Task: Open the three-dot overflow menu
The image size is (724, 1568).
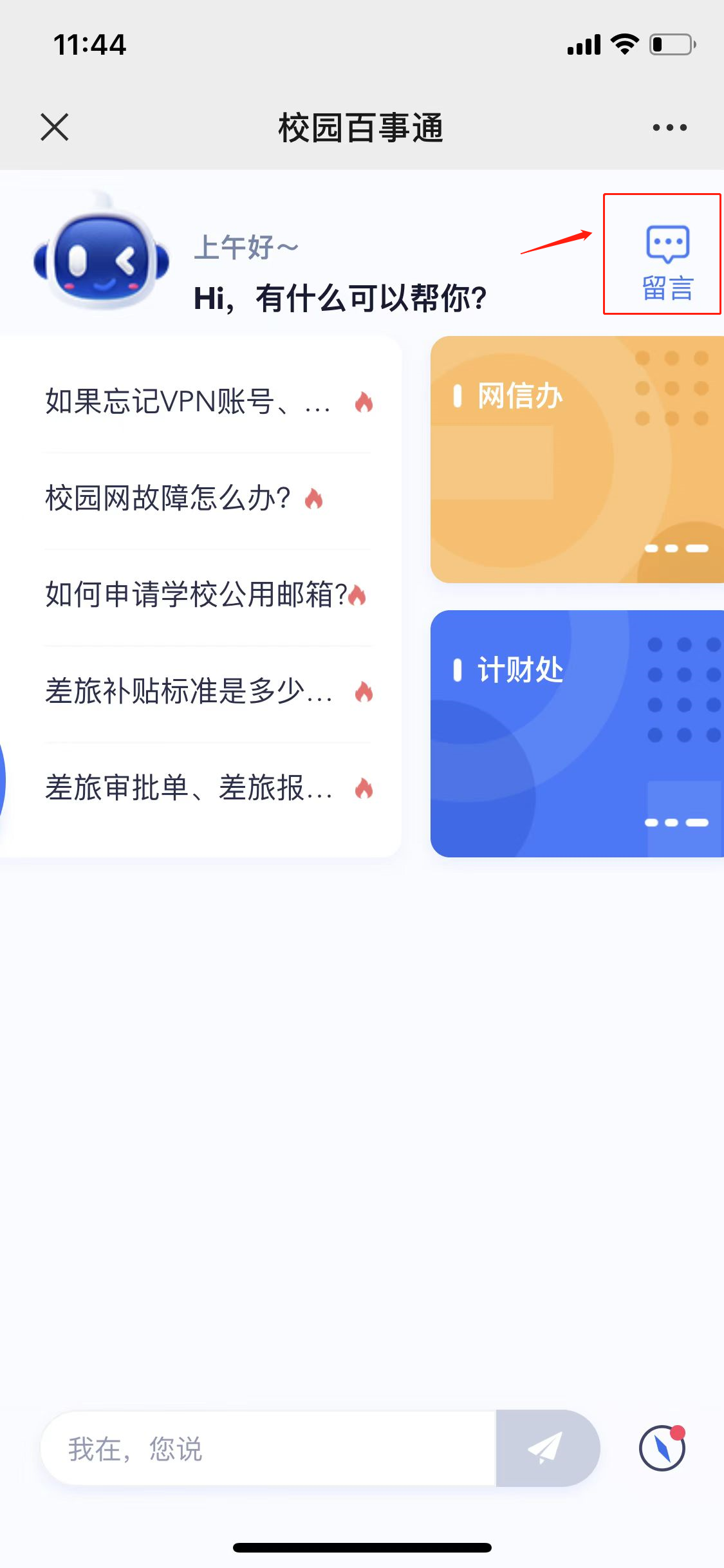Action: pyautogui.click(x=669, y=127)
